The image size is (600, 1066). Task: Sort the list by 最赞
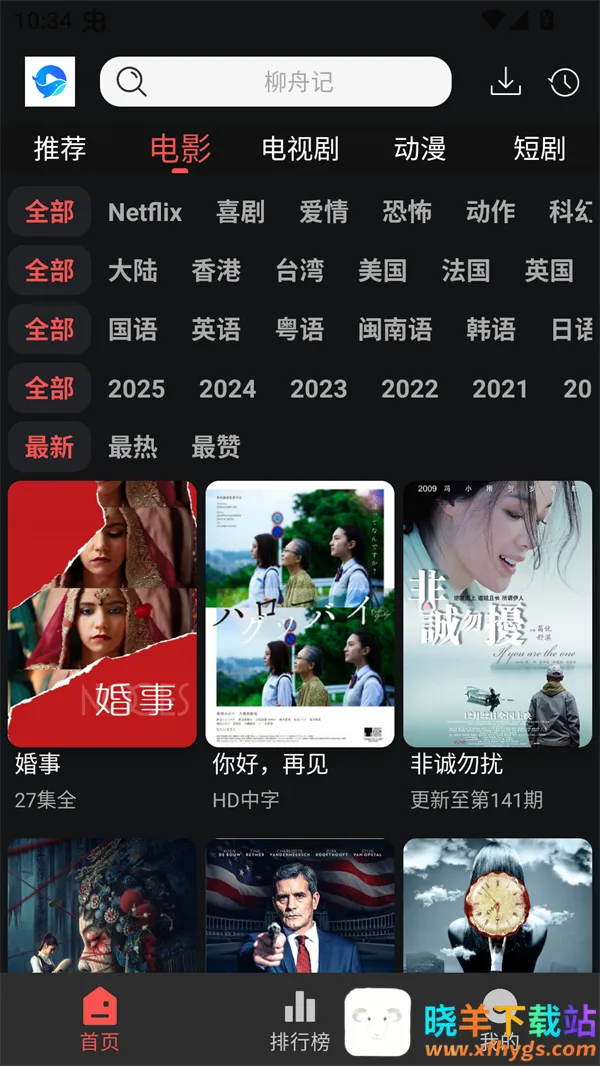(216, 447)
